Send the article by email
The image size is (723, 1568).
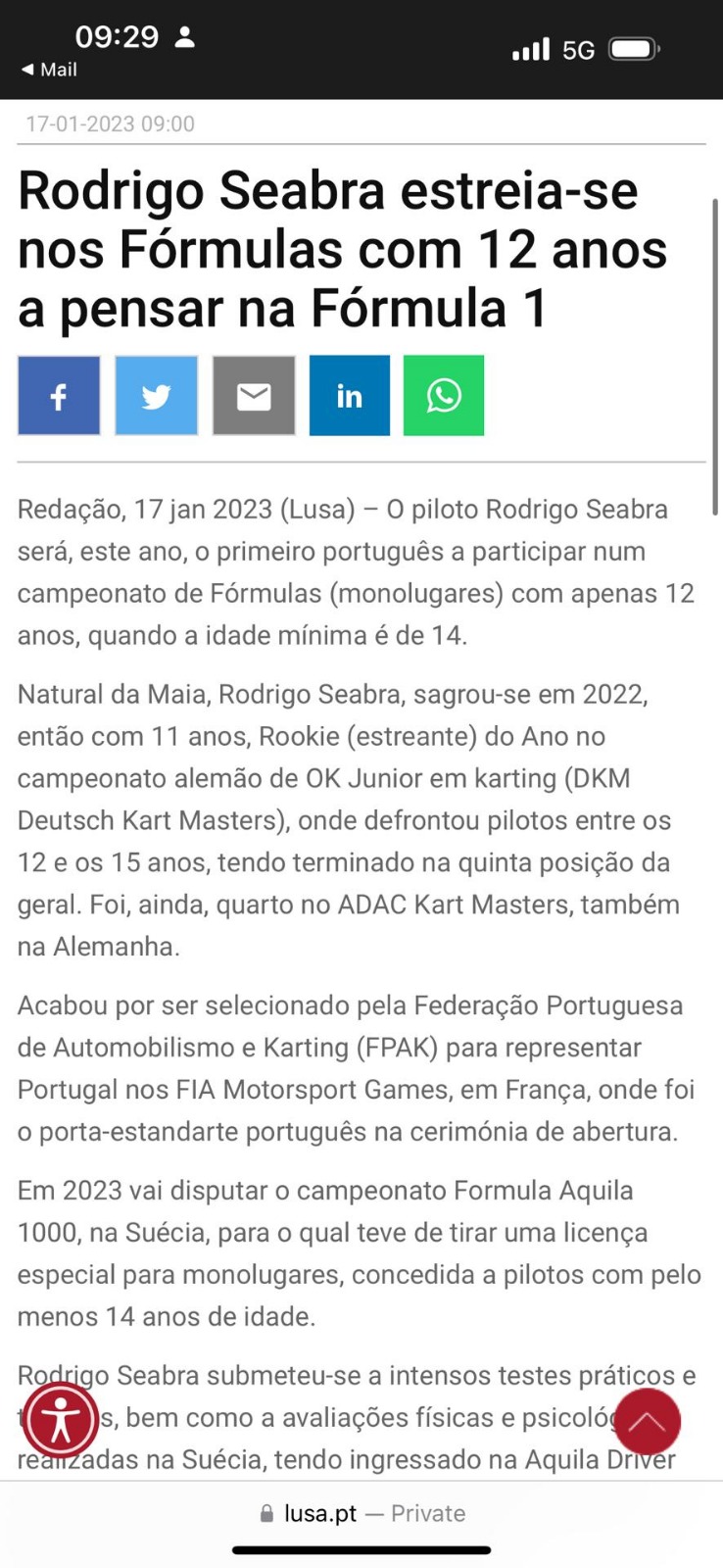point(254,396)
